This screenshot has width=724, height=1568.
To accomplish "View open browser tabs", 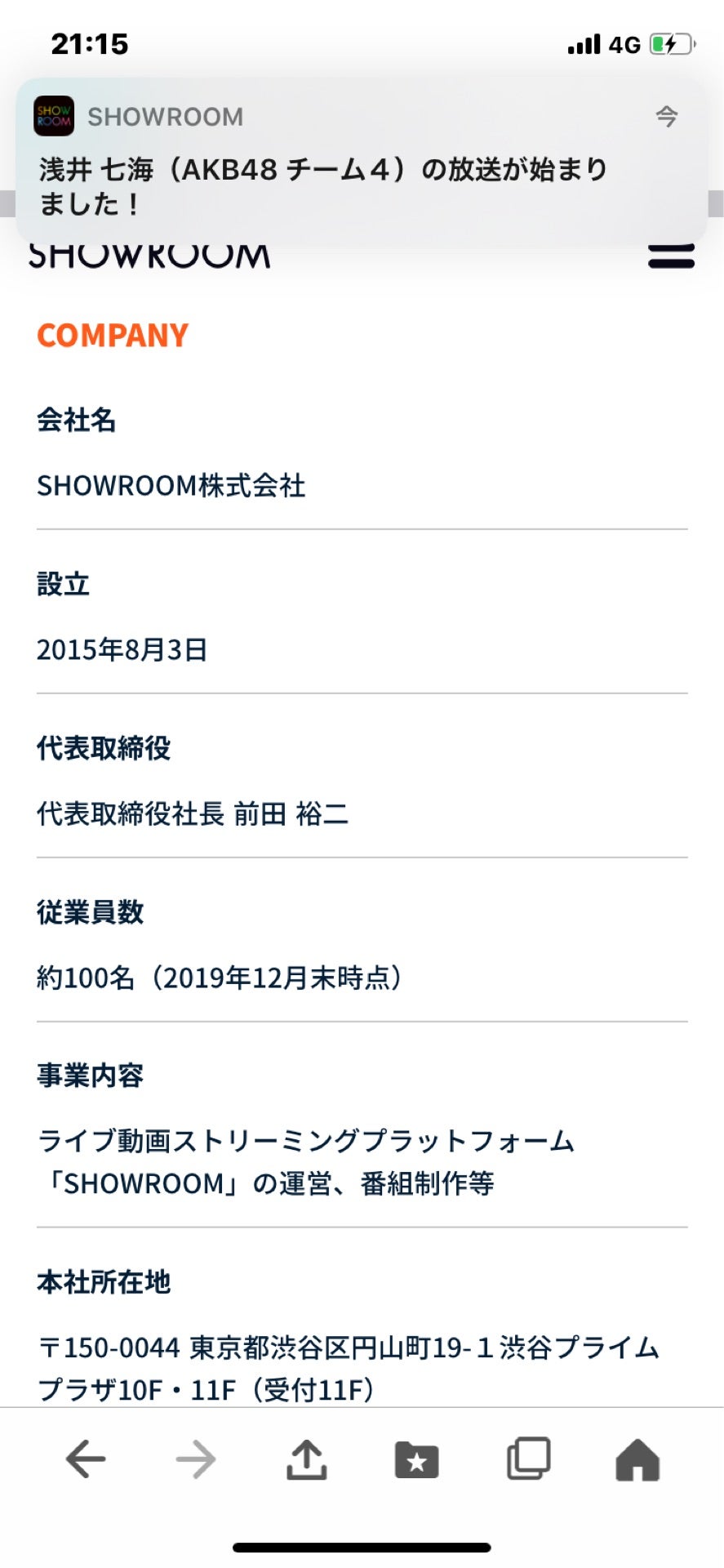I will pyautogui.click(x=528, y=1459).
